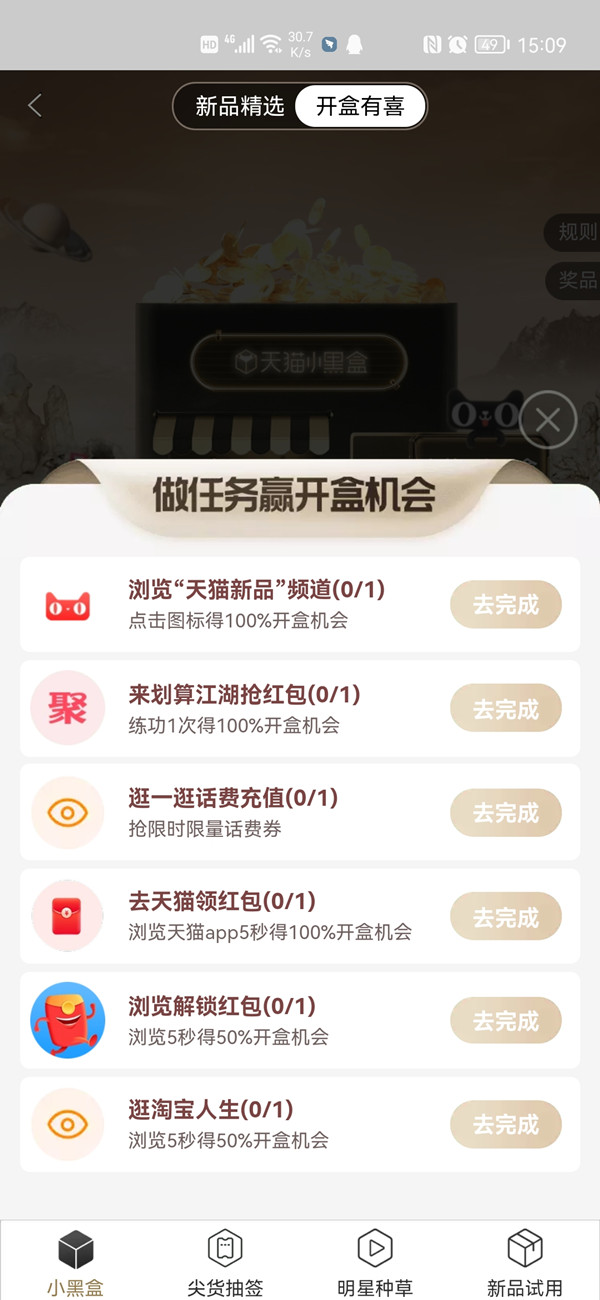
Task: Open the 新品试用 bottom tab
Action: point(525,1262)
